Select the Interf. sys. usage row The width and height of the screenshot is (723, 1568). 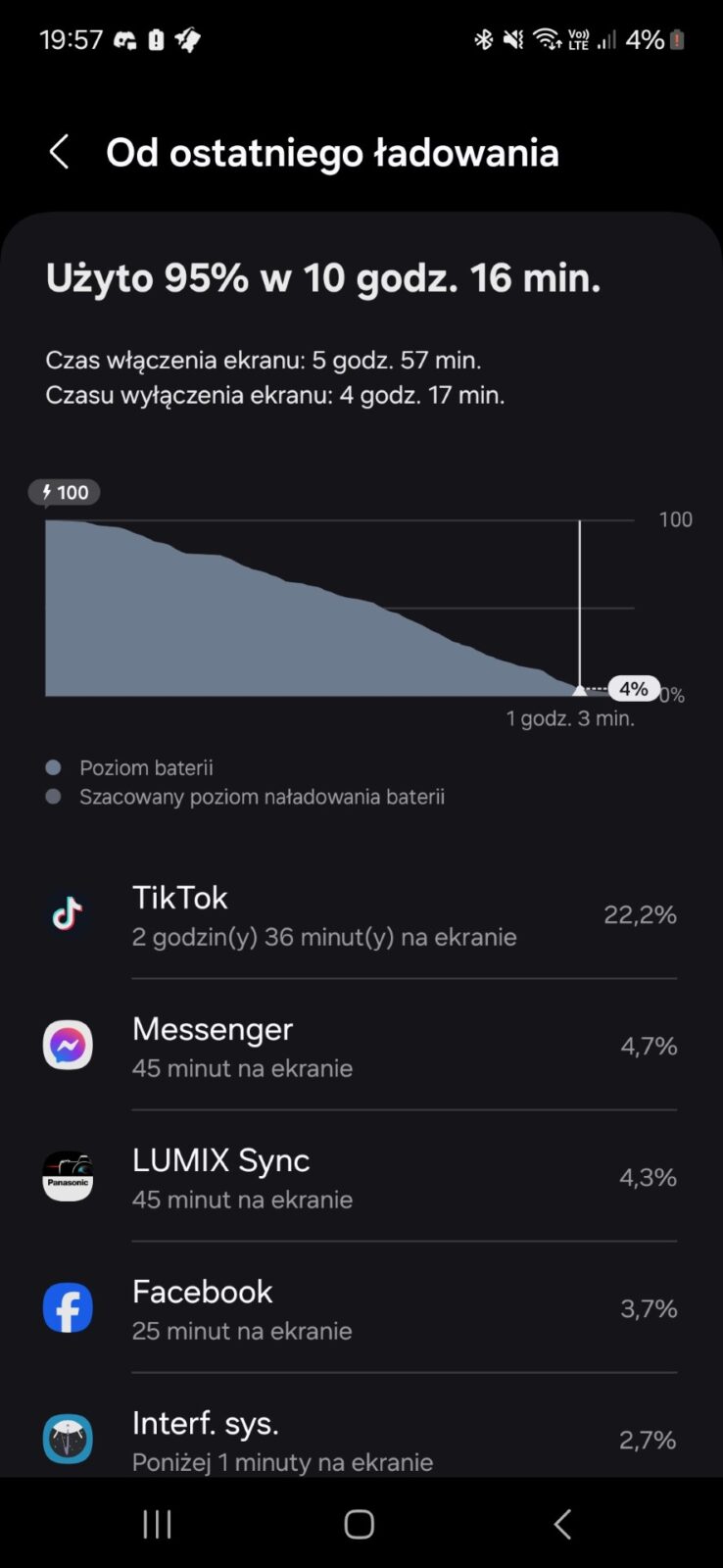point(361,1438)
